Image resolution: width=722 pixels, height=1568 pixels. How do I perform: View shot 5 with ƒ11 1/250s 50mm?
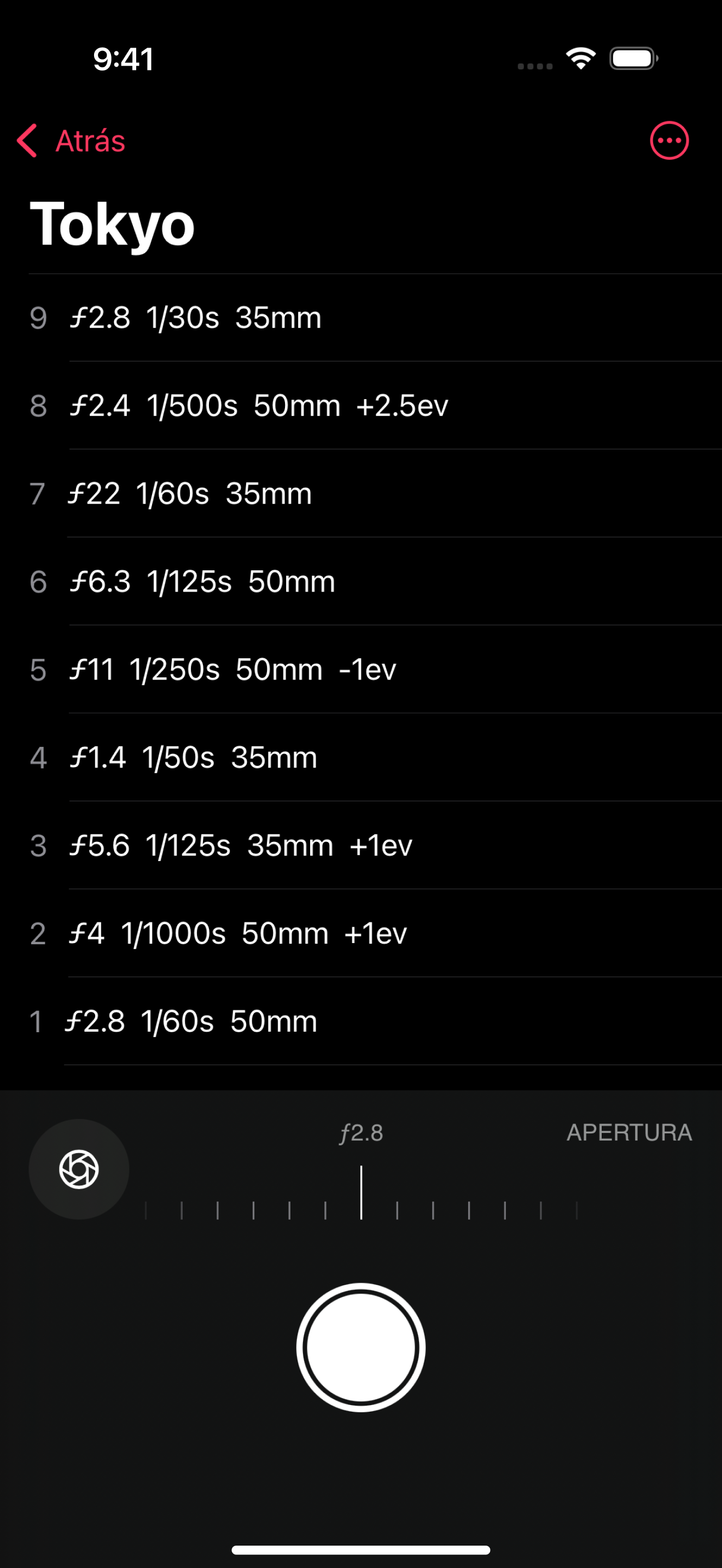tap(361, 670)
